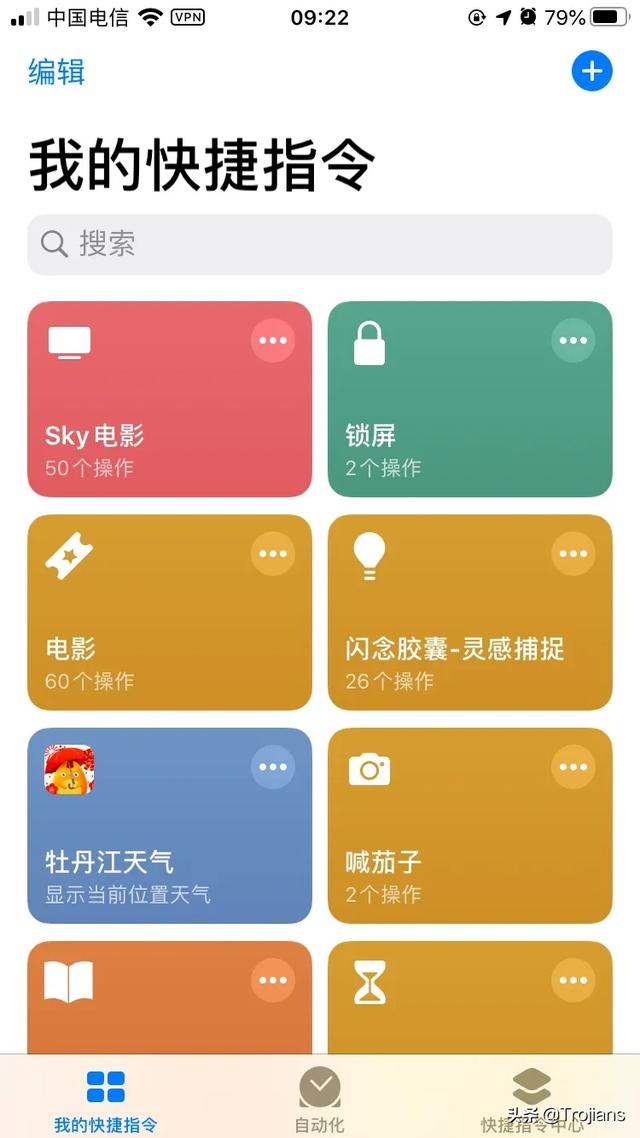The width and height of the screenshot is (640, 1138).
Task: Open the more options on the book shortcut
Action: (273, 980)
